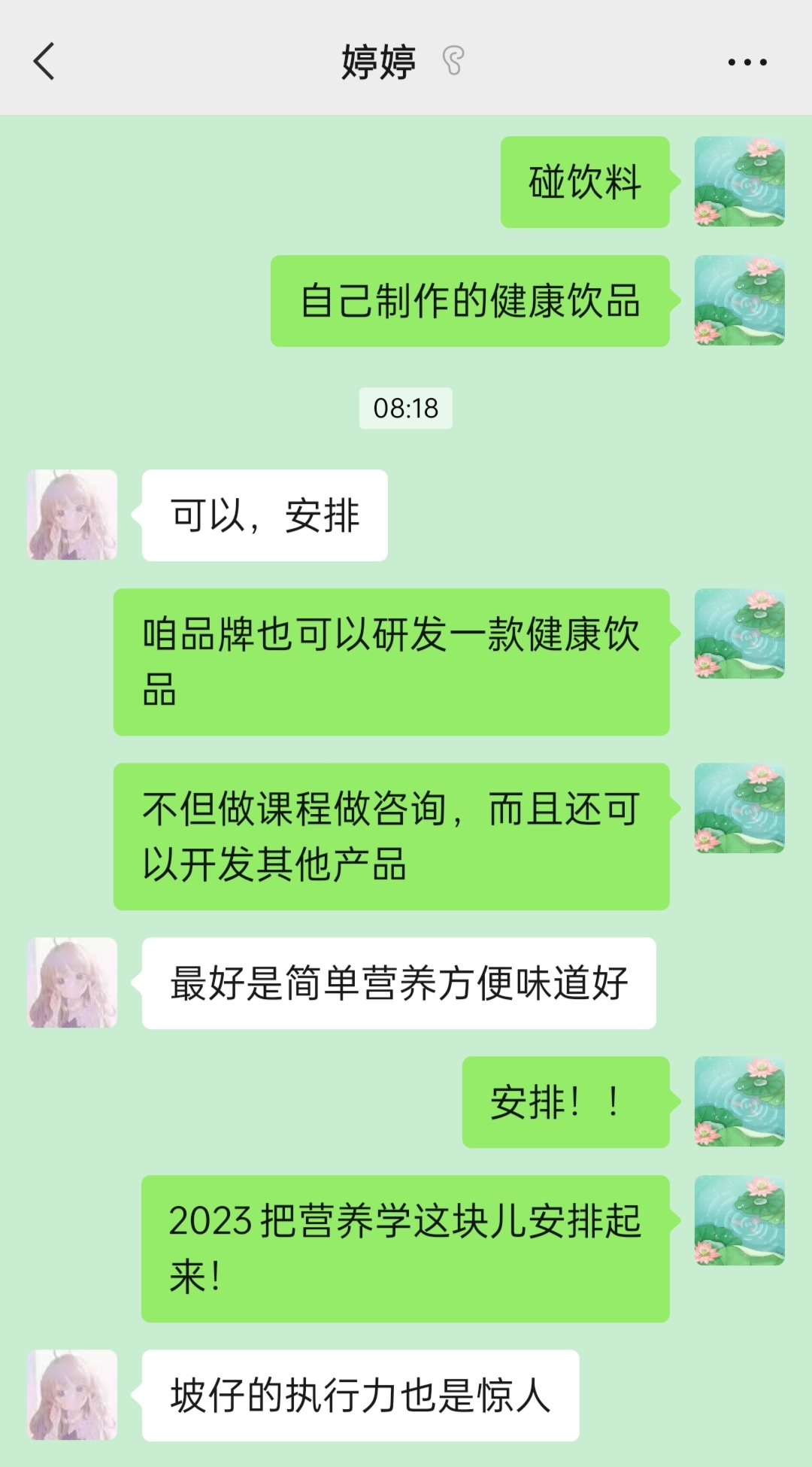Tap 婷婷's avatar beside 坡仔的执行力也是惊人
812x1467 pixels.
click(x=72, y=1395)
